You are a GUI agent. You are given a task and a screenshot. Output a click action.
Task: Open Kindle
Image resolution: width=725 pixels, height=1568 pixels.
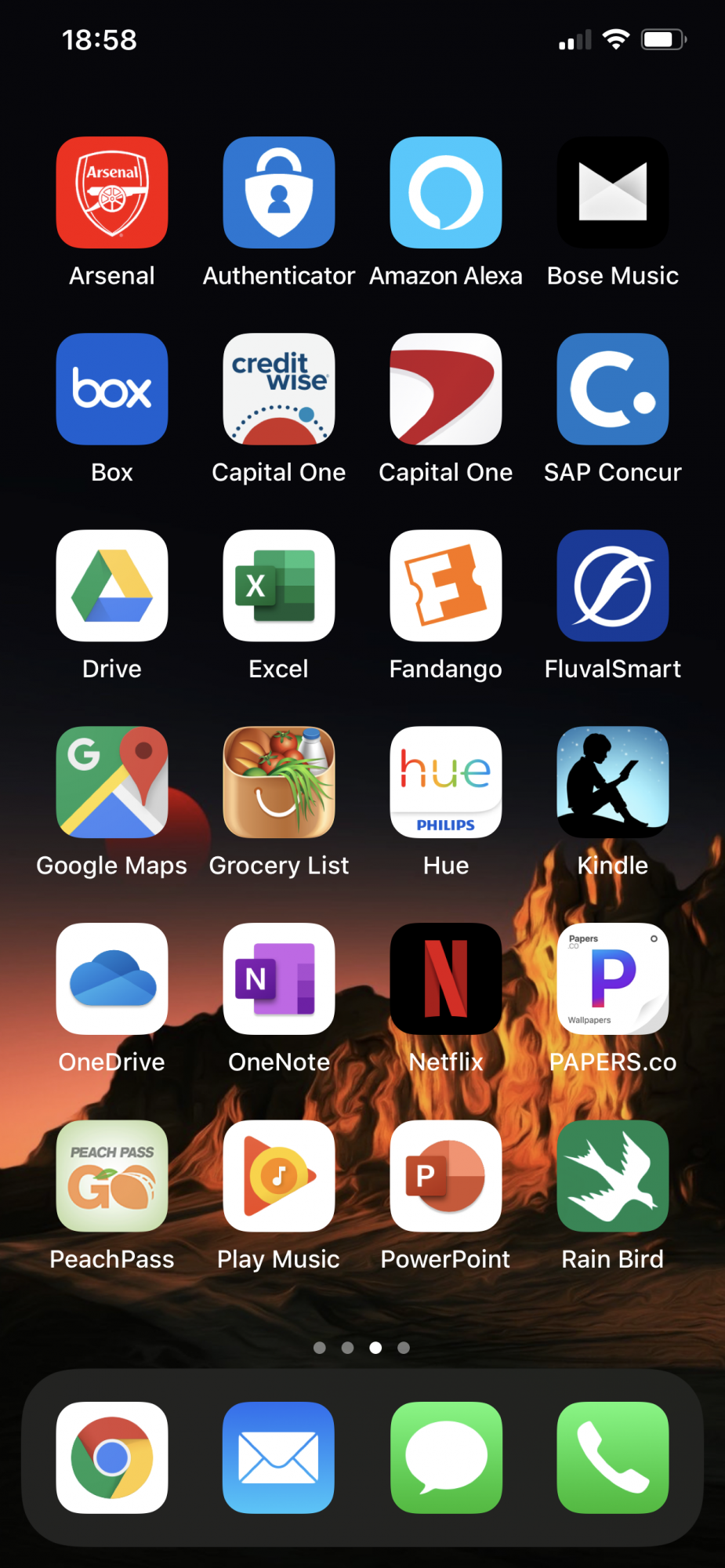[613, 782]
